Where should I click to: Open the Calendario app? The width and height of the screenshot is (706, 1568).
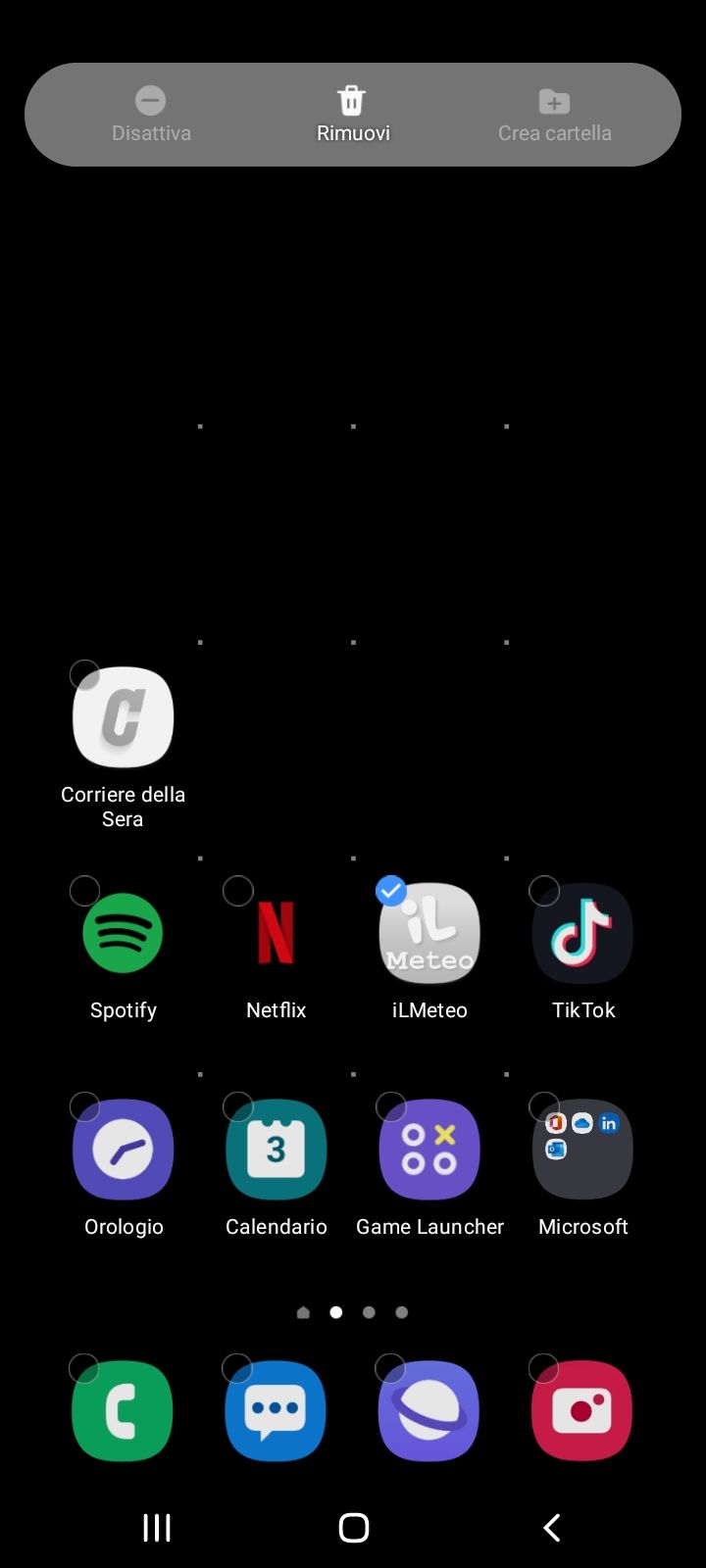coord(276,1148)
